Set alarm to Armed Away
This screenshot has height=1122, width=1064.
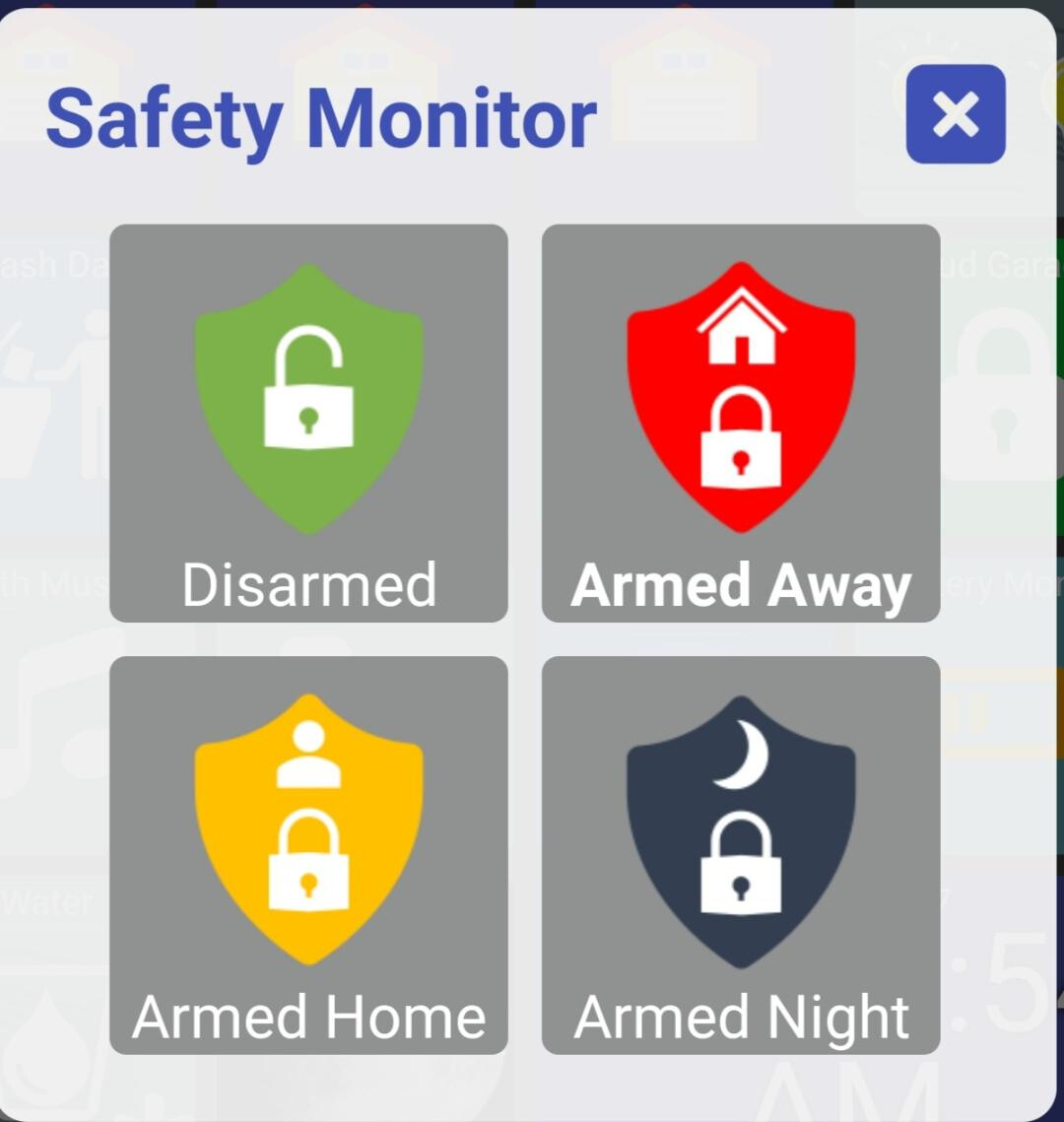[741, 424]
